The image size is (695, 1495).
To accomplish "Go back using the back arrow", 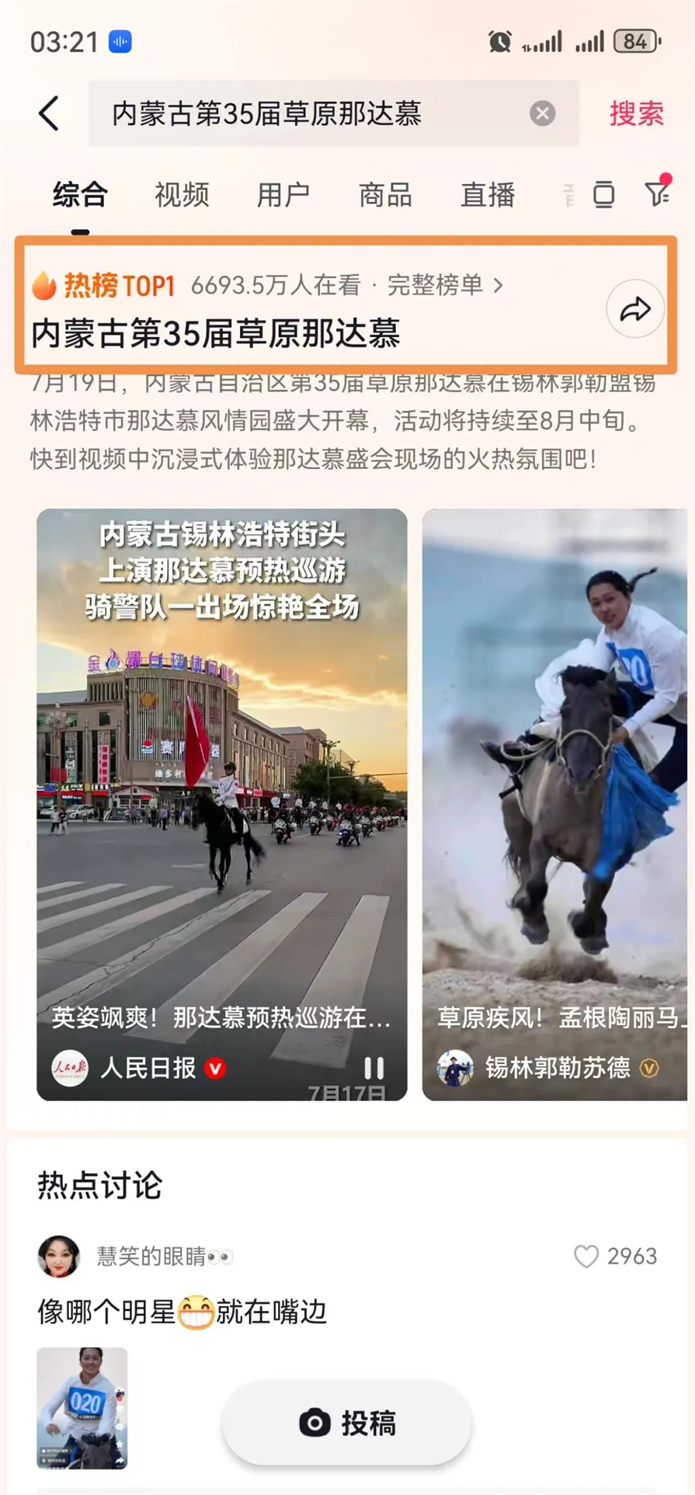I will pos(48,114).
